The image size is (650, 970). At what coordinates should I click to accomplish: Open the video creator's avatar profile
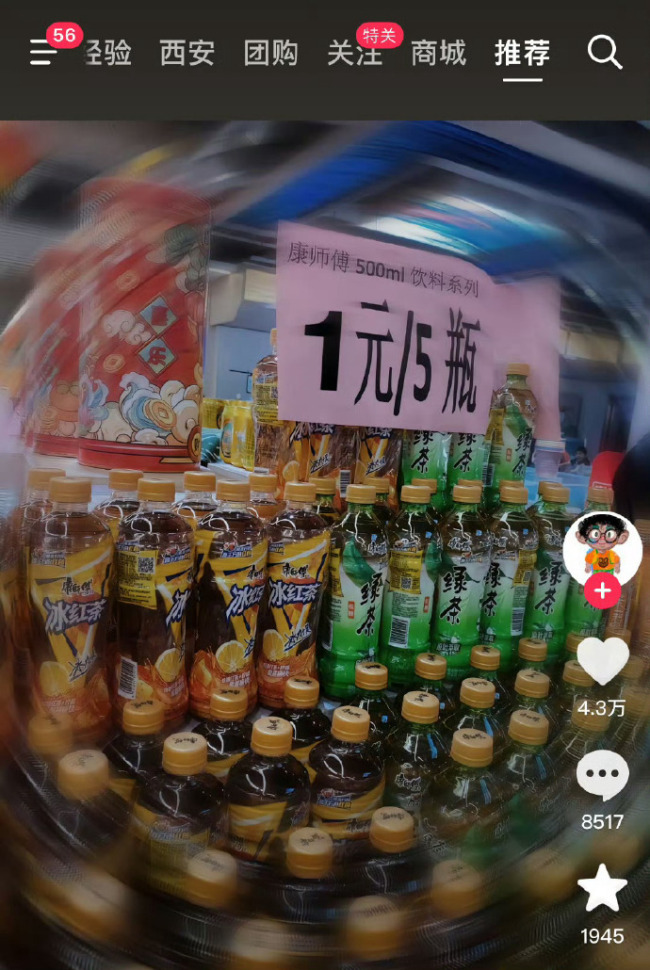tap(602, 547)
